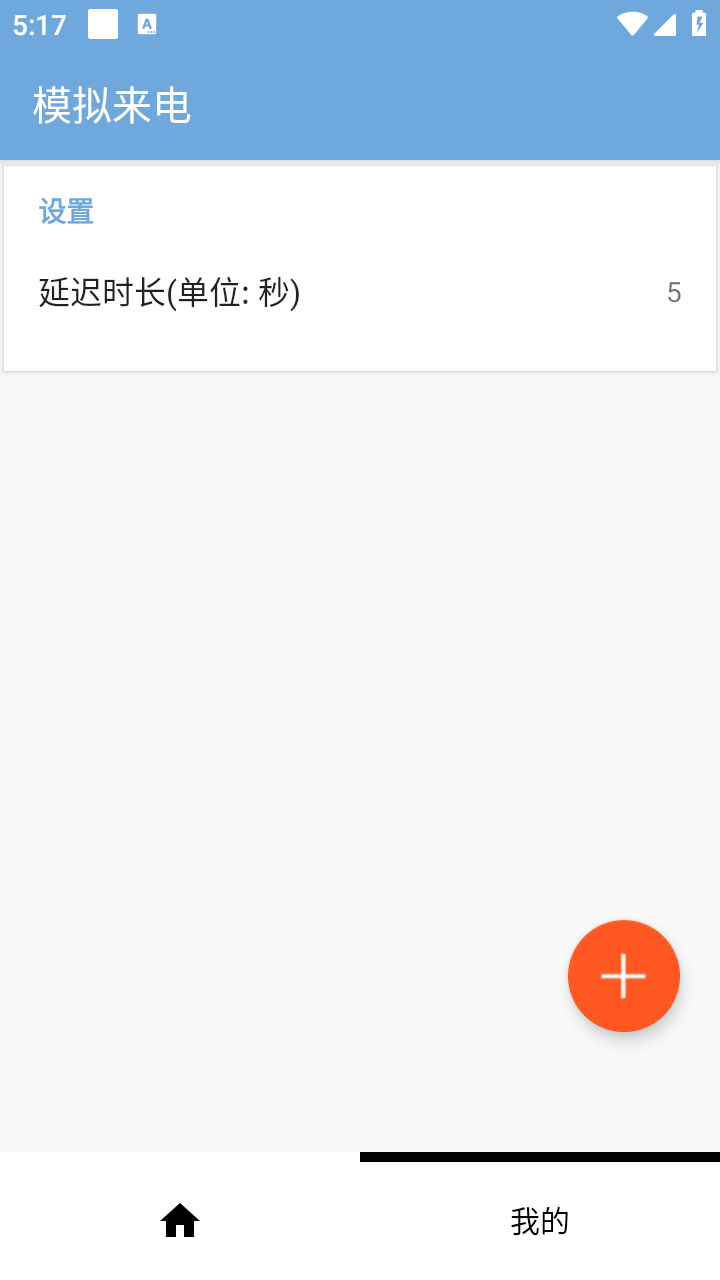The image size is (720, 1280).
Task: Tap the 延迟时长(单位: 秒) label text
Action: [x=168, y=292]
